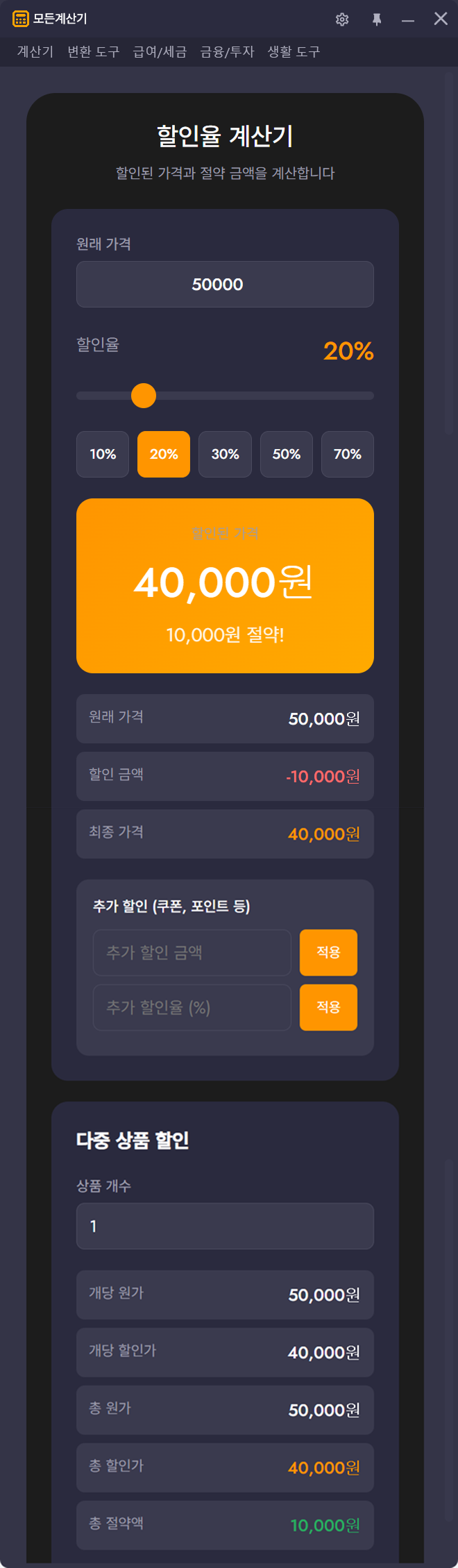Select the 20% discount preset
The height and width of the screenshot is (1568, 458).
point(164,454)
